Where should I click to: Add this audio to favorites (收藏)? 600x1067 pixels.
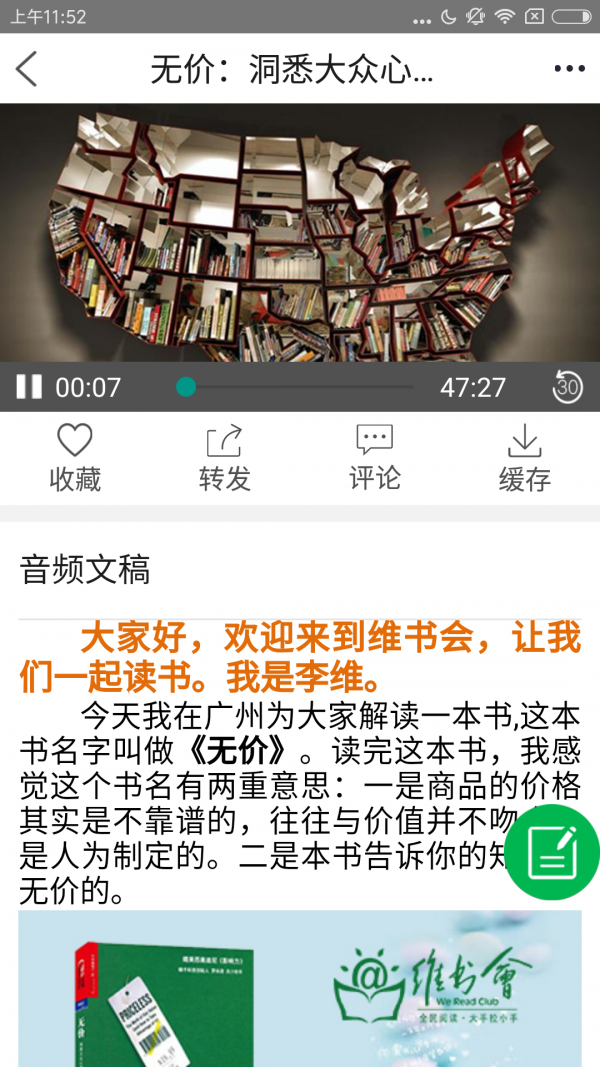(75, 458)
